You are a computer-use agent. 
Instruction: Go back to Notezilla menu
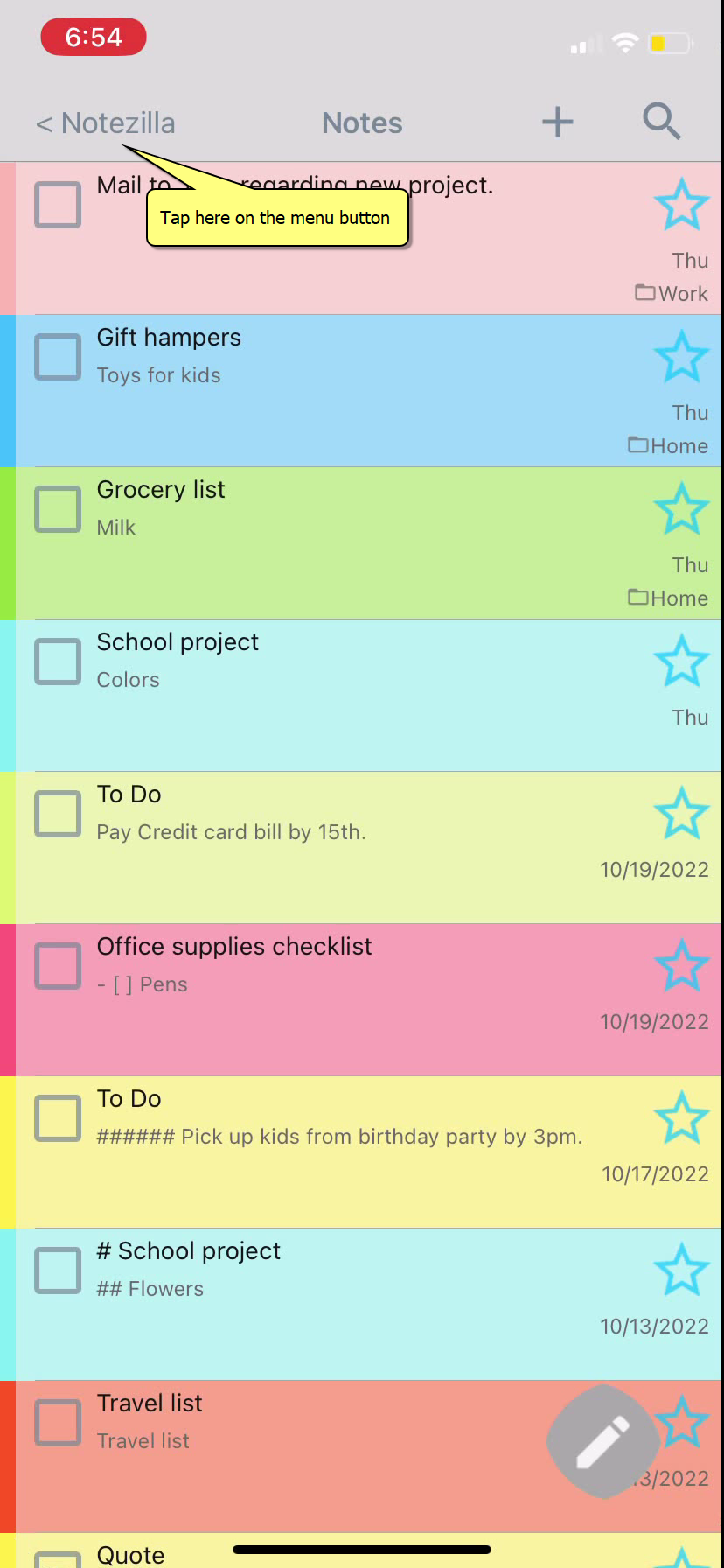tap(105, 123)
